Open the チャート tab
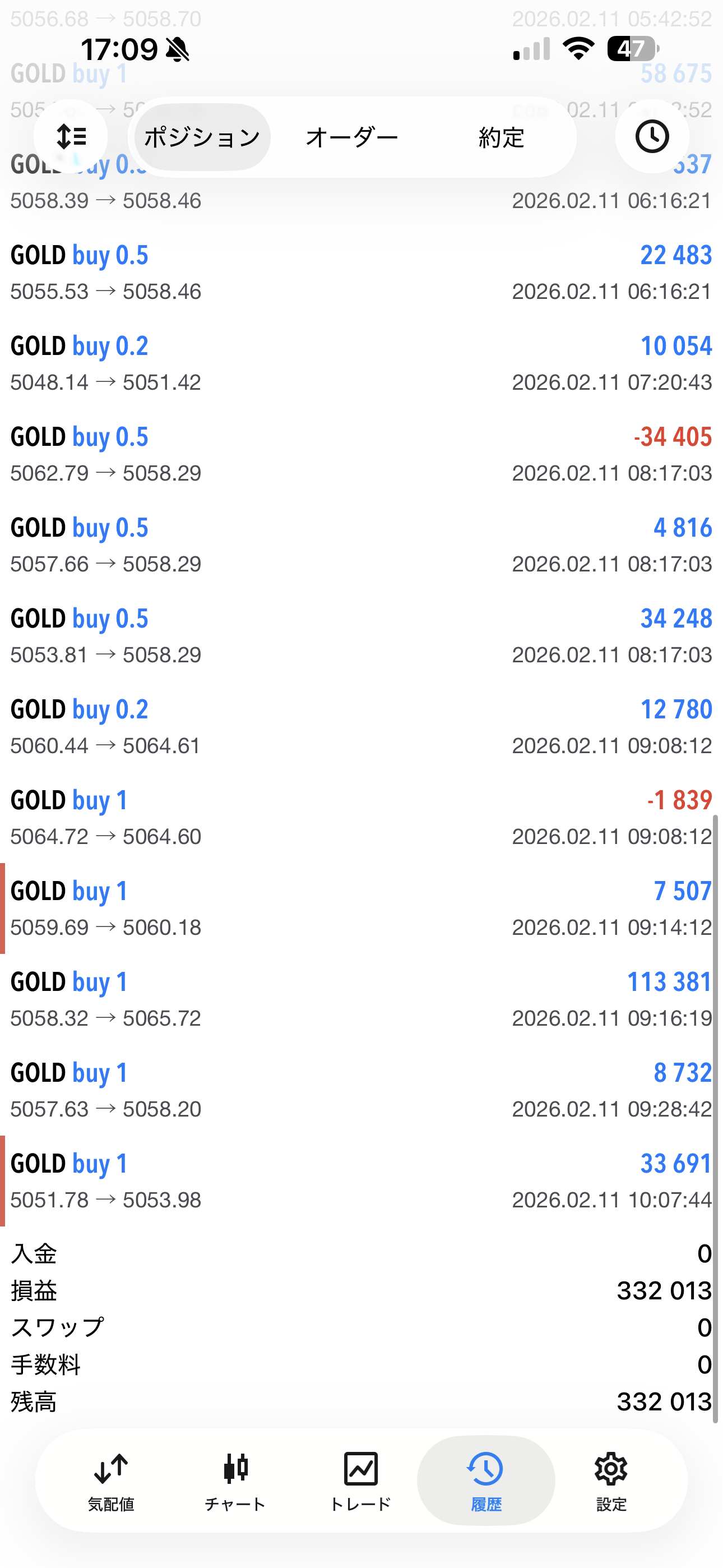Screen dimensions: 723x1568 click(x=235, y=1481)
